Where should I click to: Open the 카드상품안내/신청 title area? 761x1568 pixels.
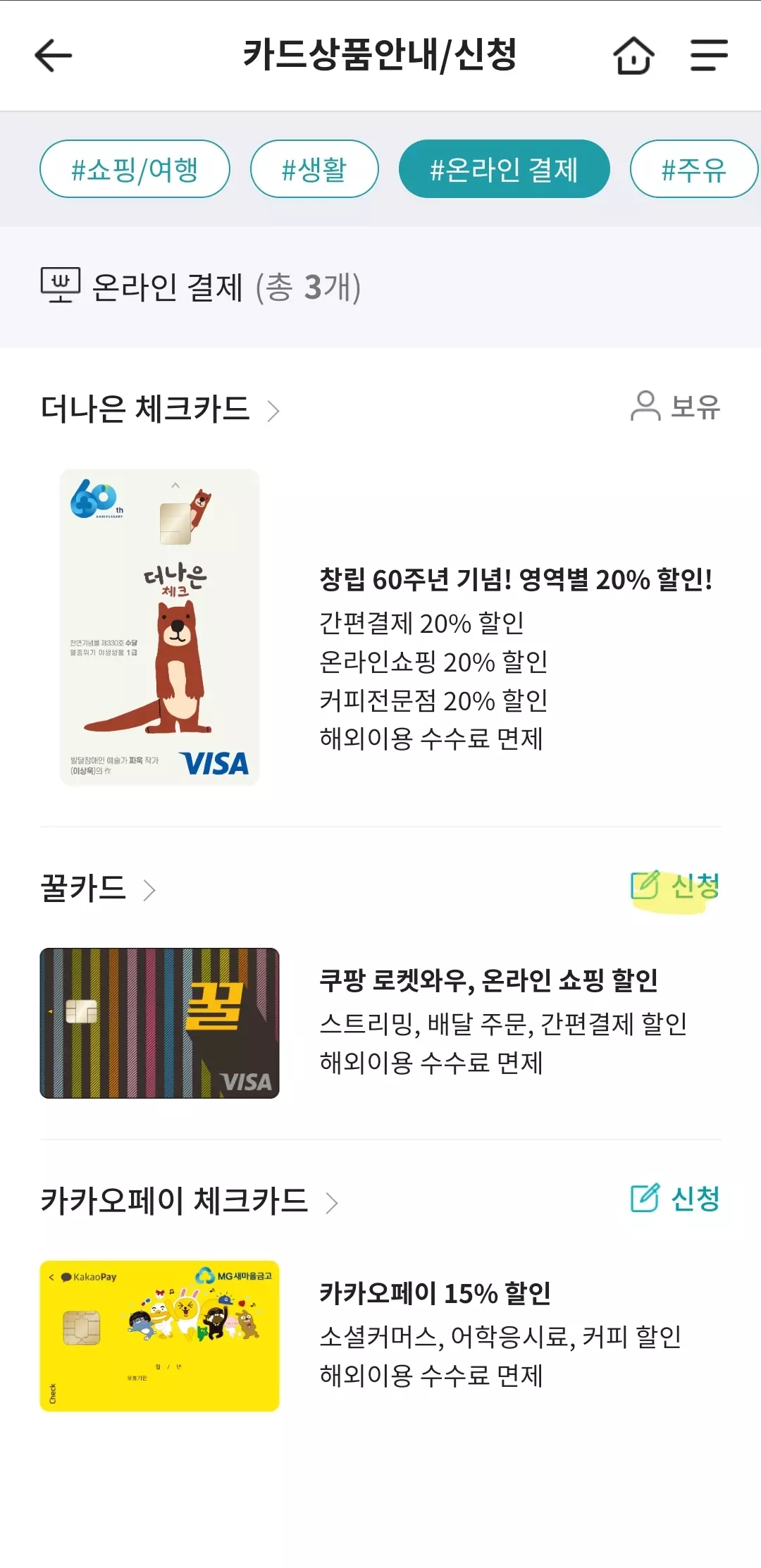[x=380, y=55]
